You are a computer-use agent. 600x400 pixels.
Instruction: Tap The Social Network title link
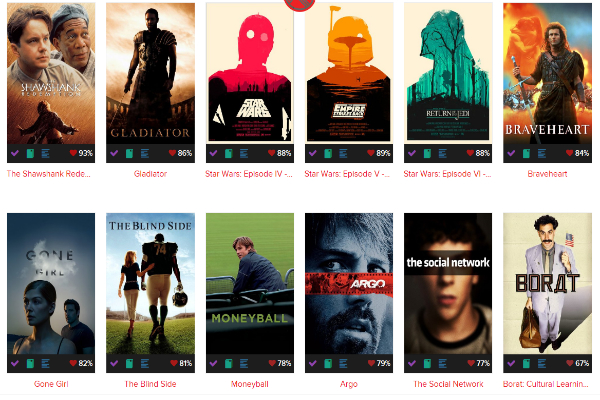(x=448, y=384)
